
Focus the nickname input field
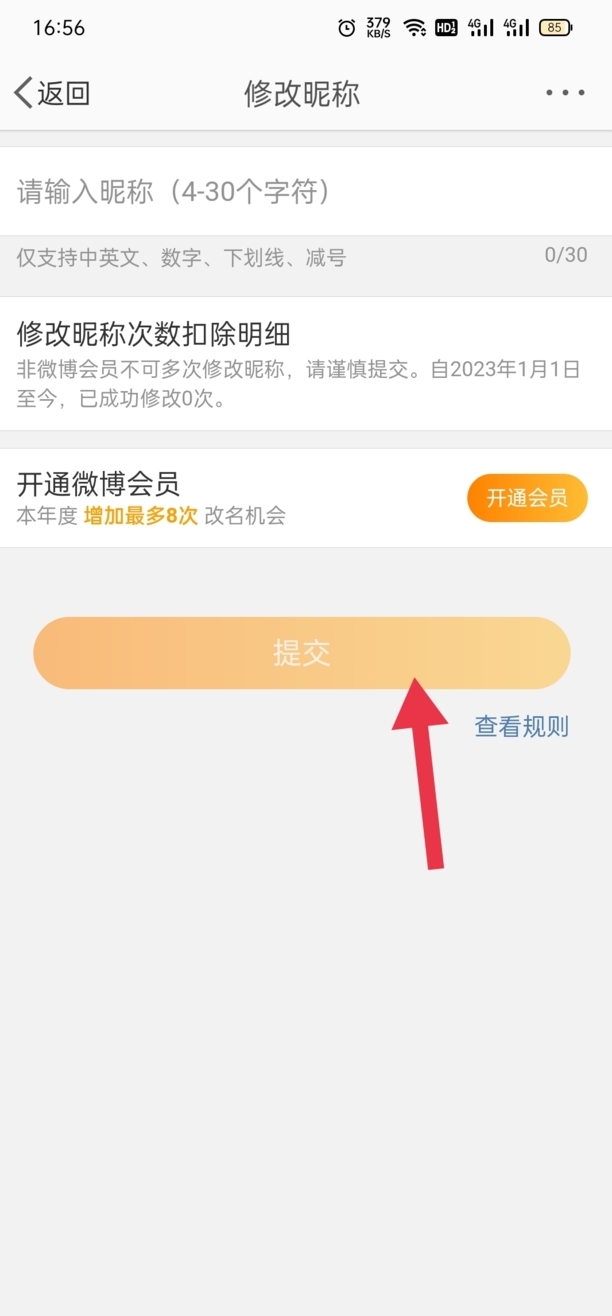point(300,192)
